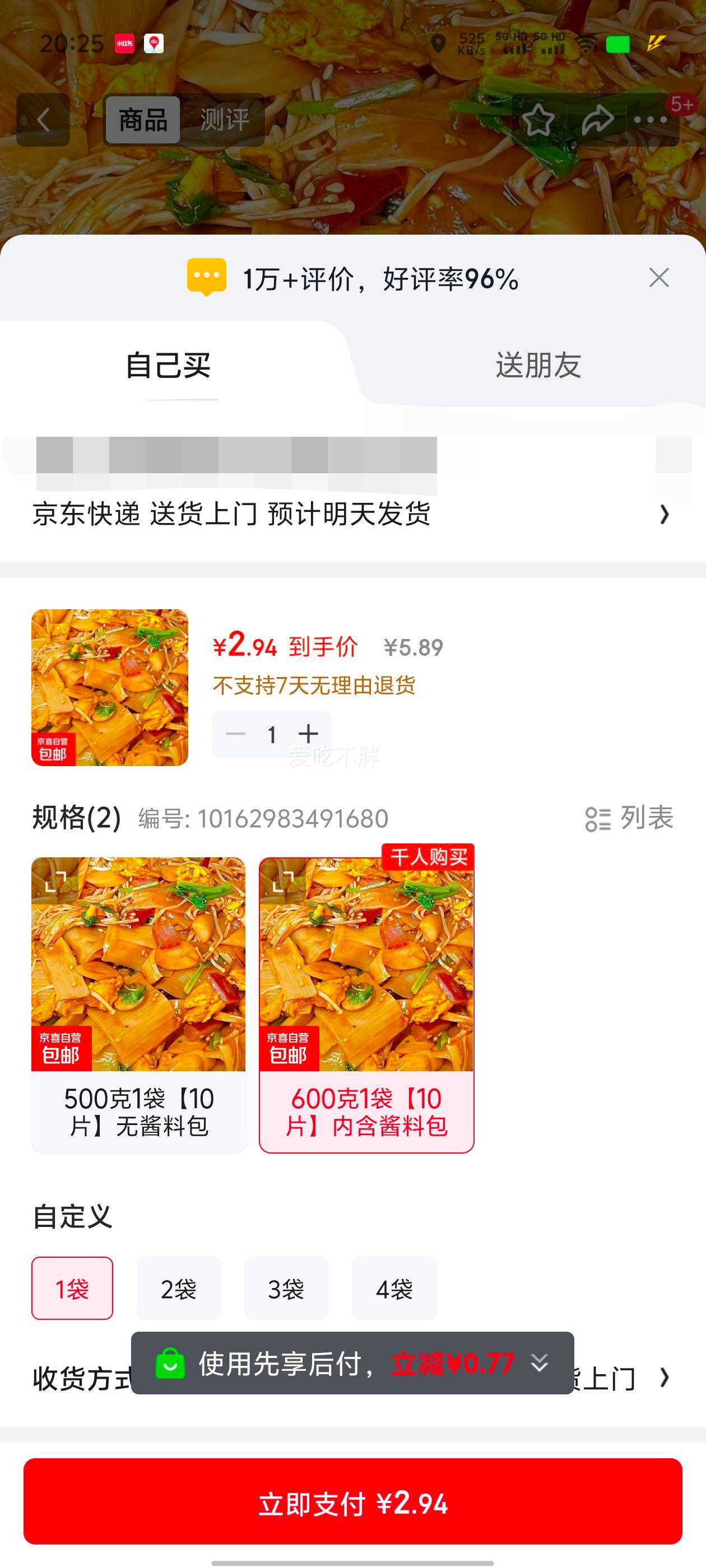
Task: Go back using the top-left arrow
Action: pos(43,119)
